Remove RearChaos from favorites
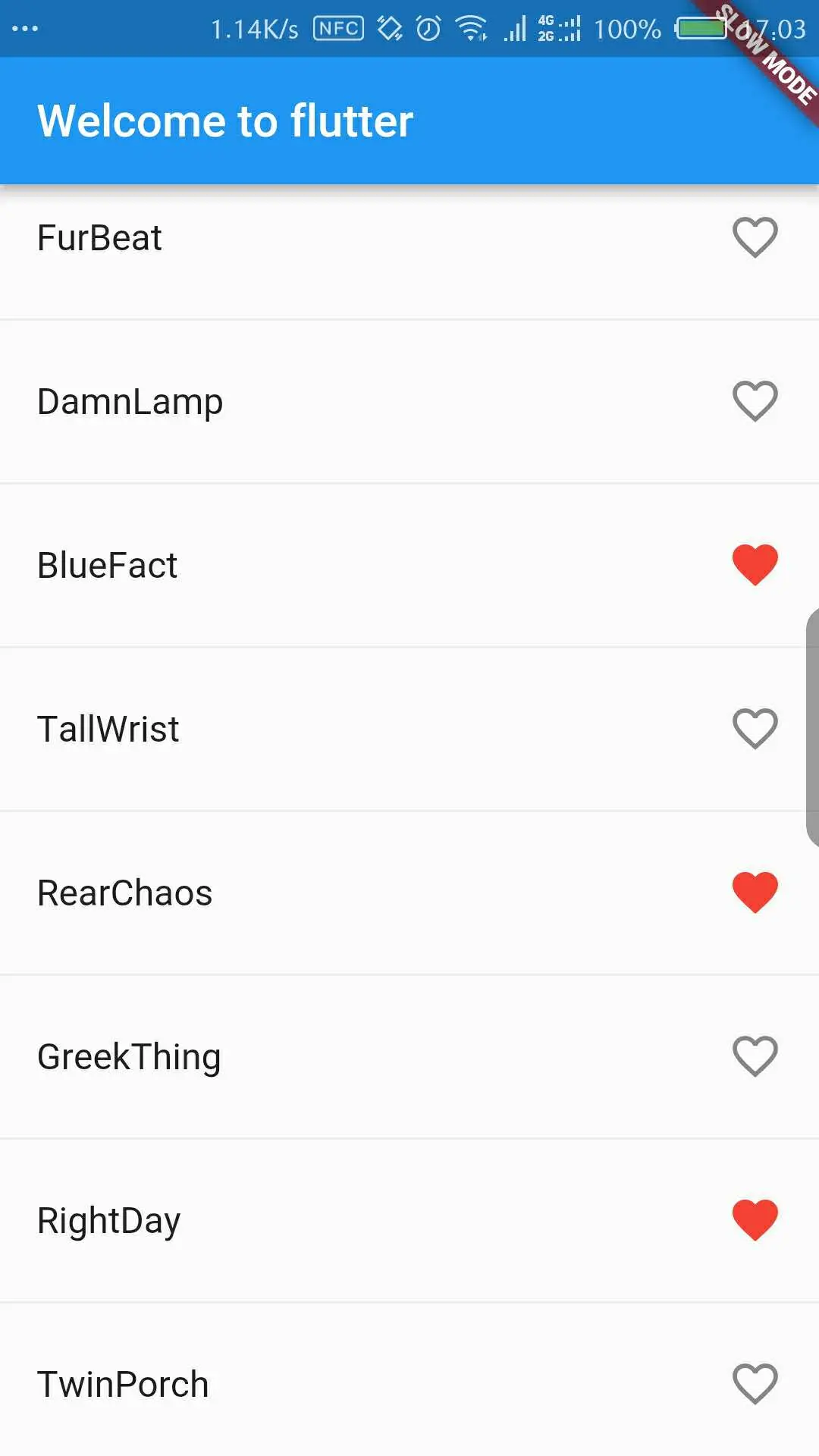The height and width of the screenshot is (1456, 819). coord(755,893)
